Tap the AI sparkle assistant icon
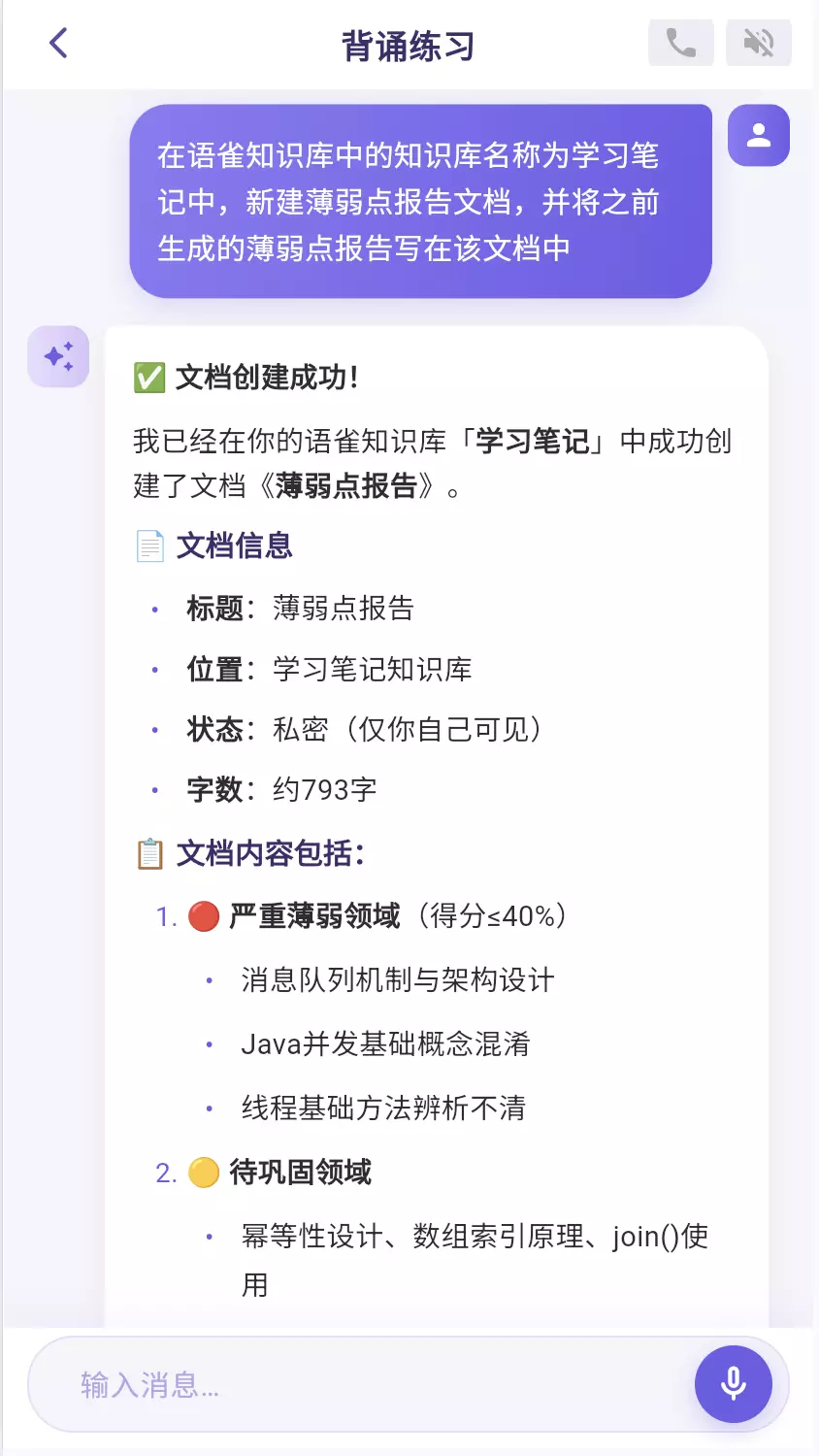 (x=57, y=357)
